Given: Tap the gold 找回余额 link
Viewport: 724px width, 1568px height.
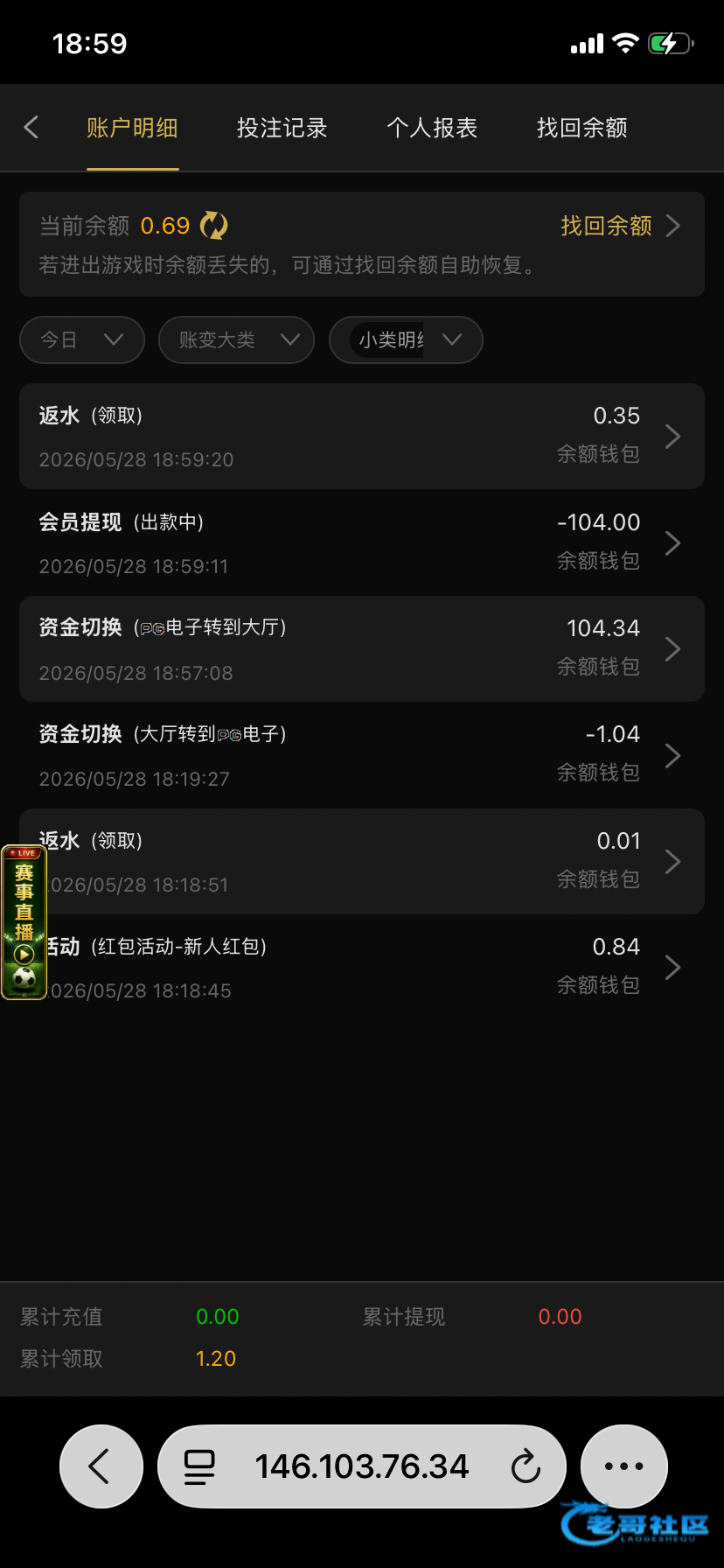Looking at the screenshot, I should [620, 226].
